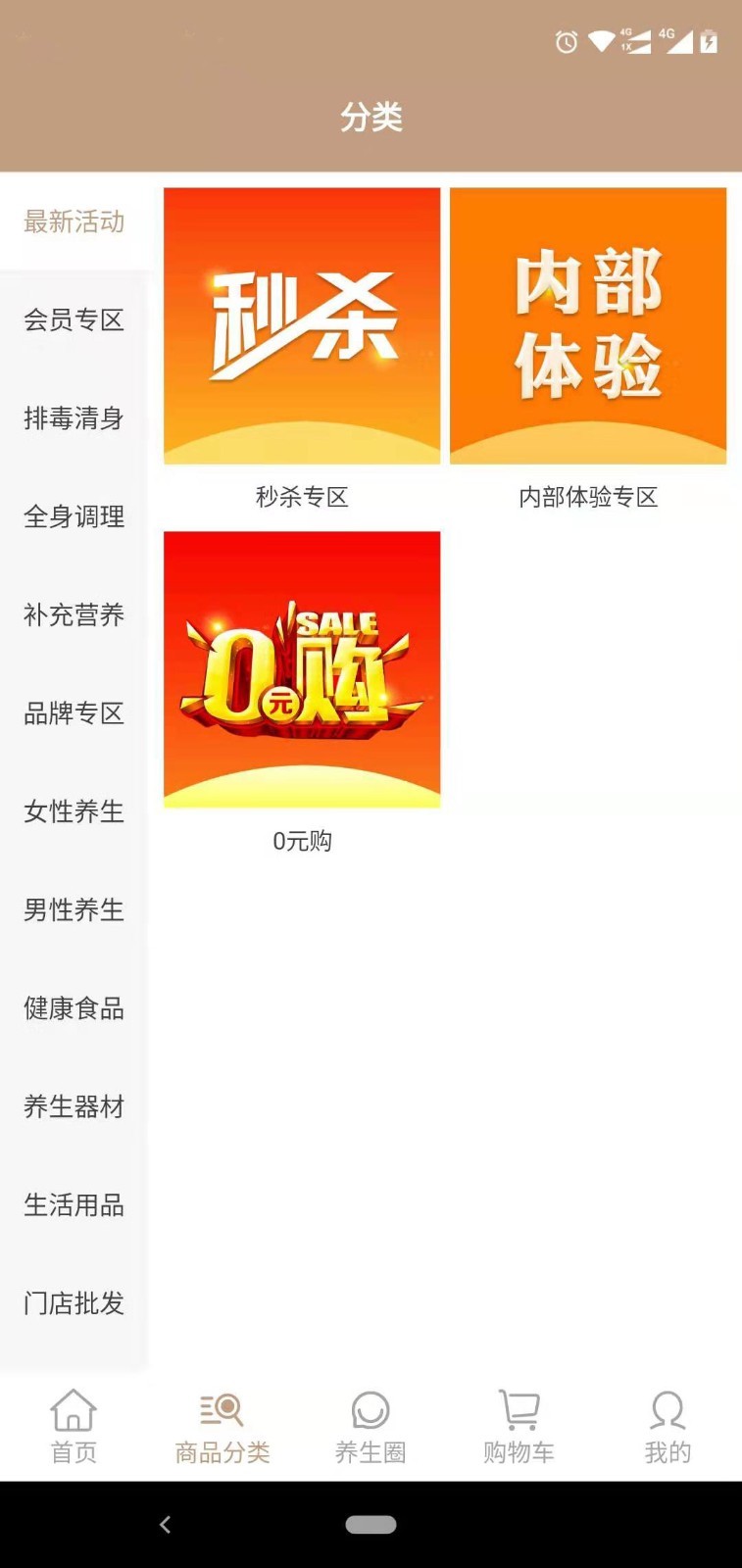Open the 0元购 promotion banner

[x=301, y=670]
